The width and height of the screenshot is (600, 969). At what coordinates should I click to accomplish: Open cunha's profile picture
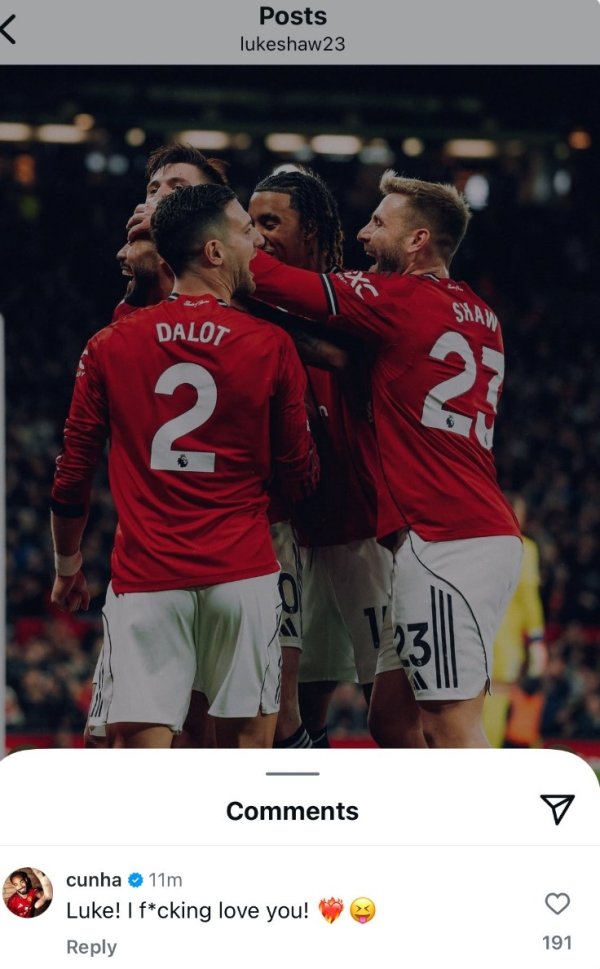[28, 892]
